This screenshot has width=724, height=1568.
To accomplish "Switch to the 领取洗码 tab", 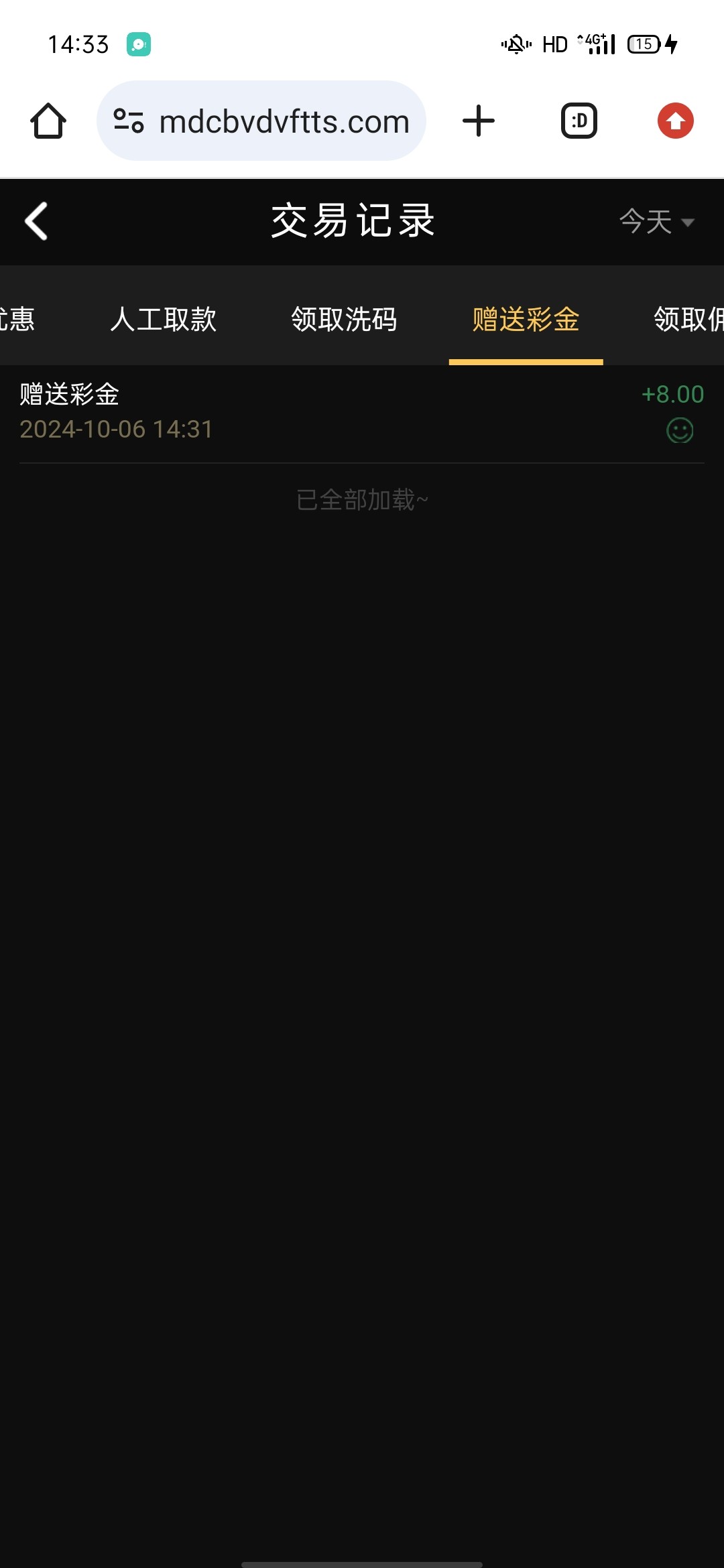I will pos(344,319).
